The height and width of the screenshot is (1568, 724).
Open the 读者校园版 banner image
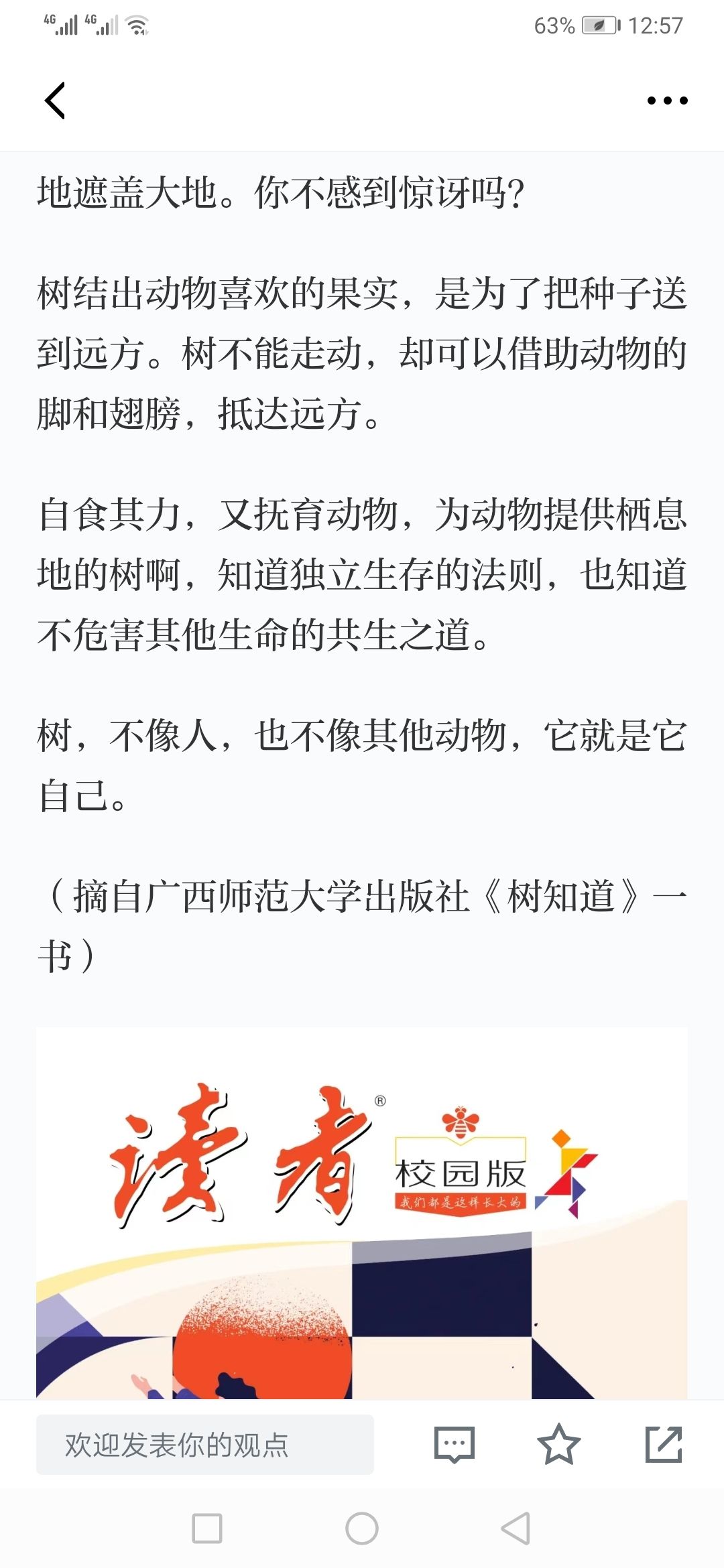(362, 1213)
